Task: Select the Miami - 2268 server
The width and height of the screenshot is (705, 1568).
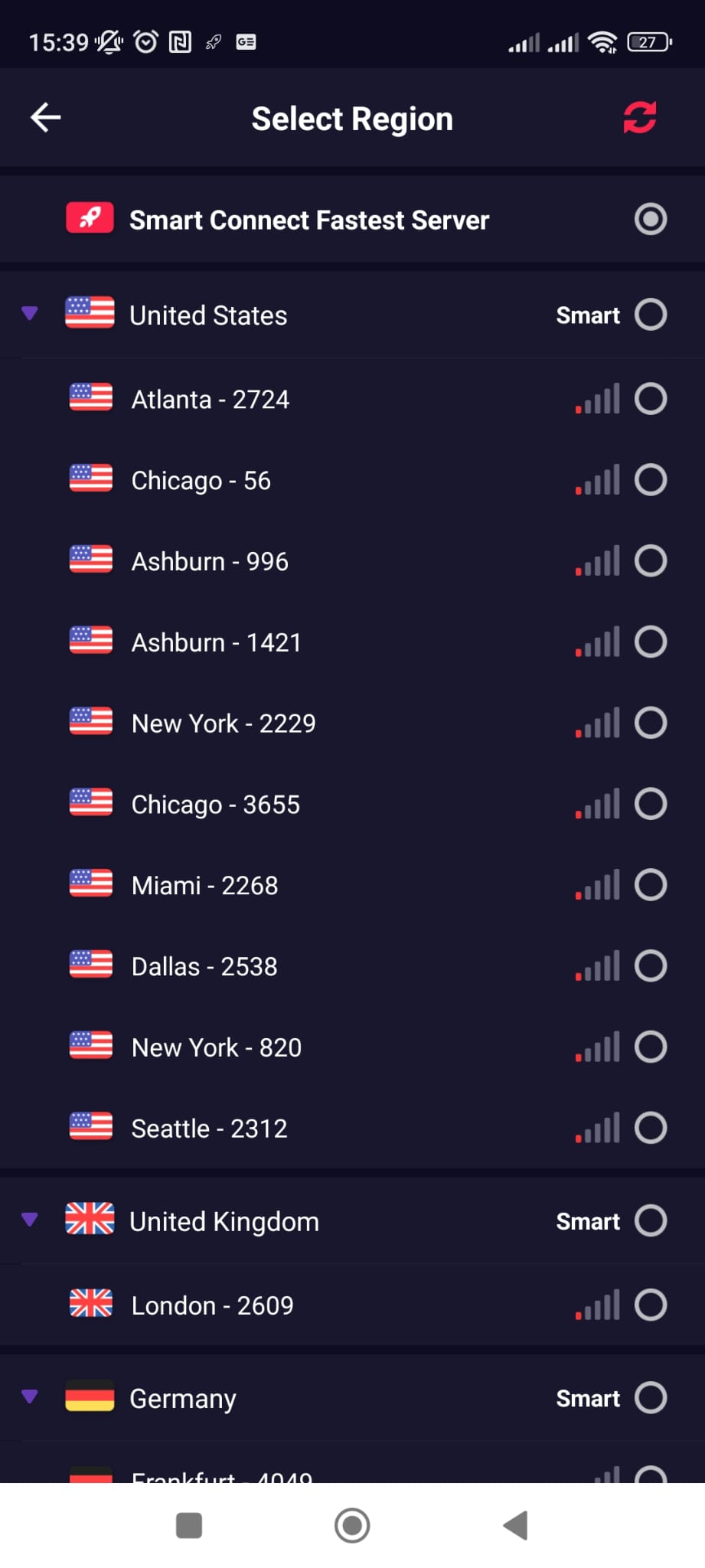Action: (650, 885)
